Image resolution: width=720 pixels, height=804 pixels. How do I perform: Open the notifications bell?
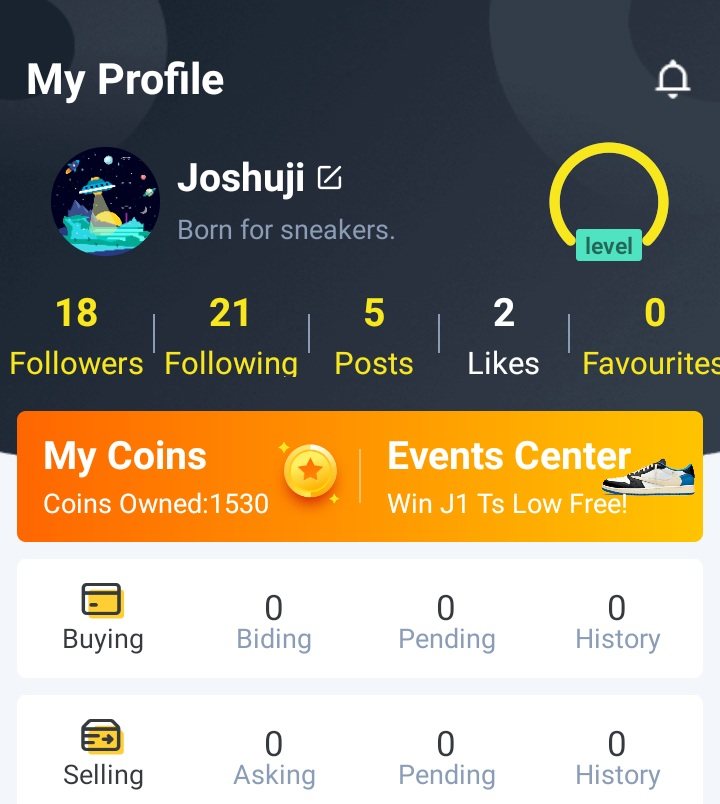(673, 80)
